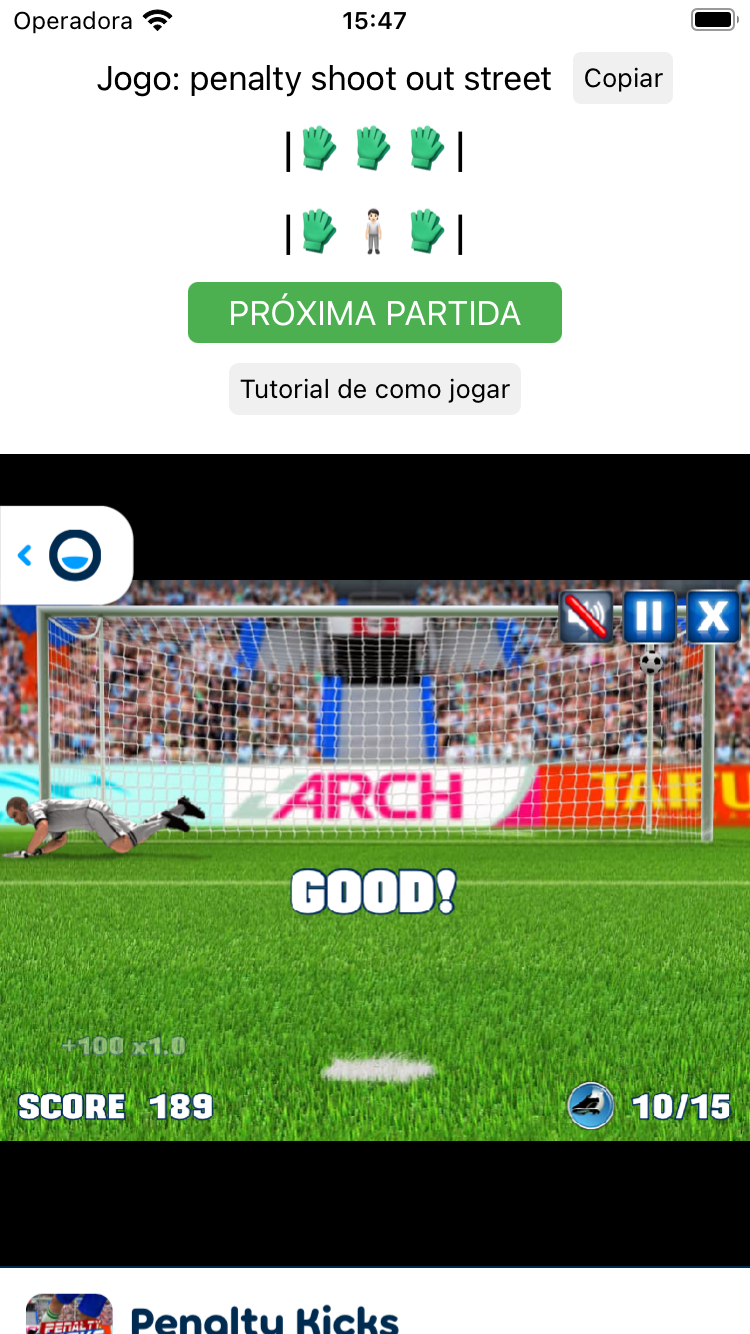Screen dimensions: 750x1334
Task: Expand the side tab with back arrow
Action: 26,556
